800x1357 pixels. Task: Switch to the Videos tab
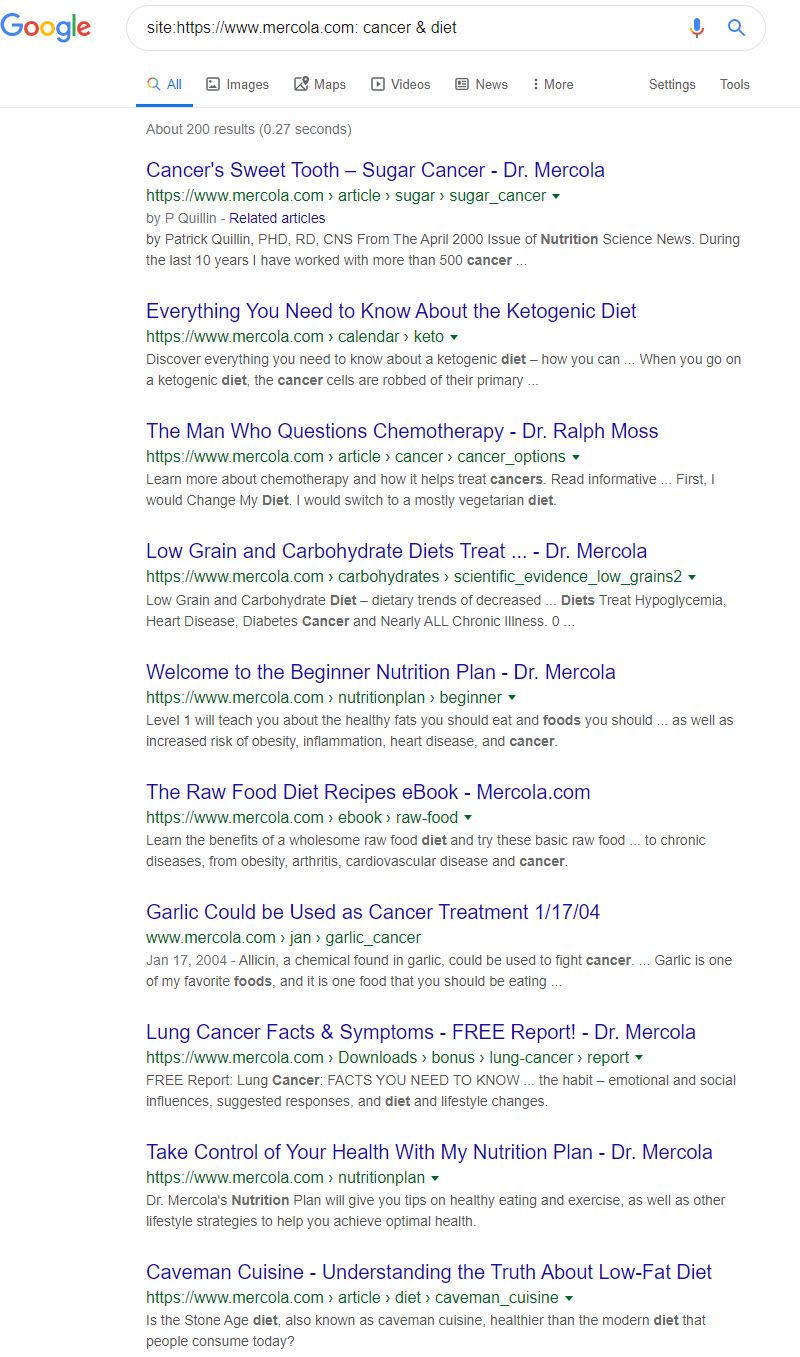click(x=400, y=85)
